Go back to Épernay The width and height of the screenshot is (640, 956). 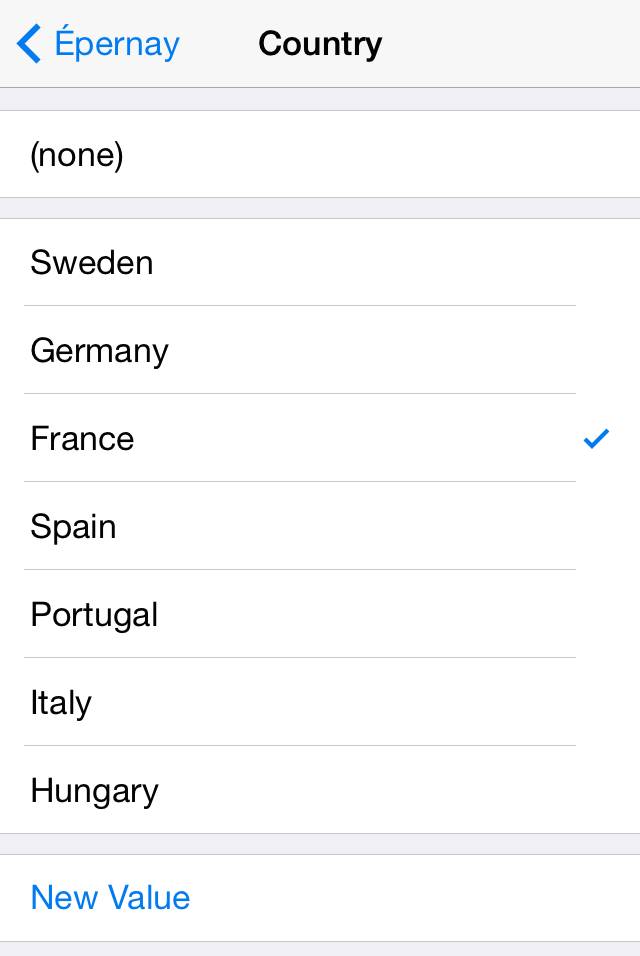point(98,44)
